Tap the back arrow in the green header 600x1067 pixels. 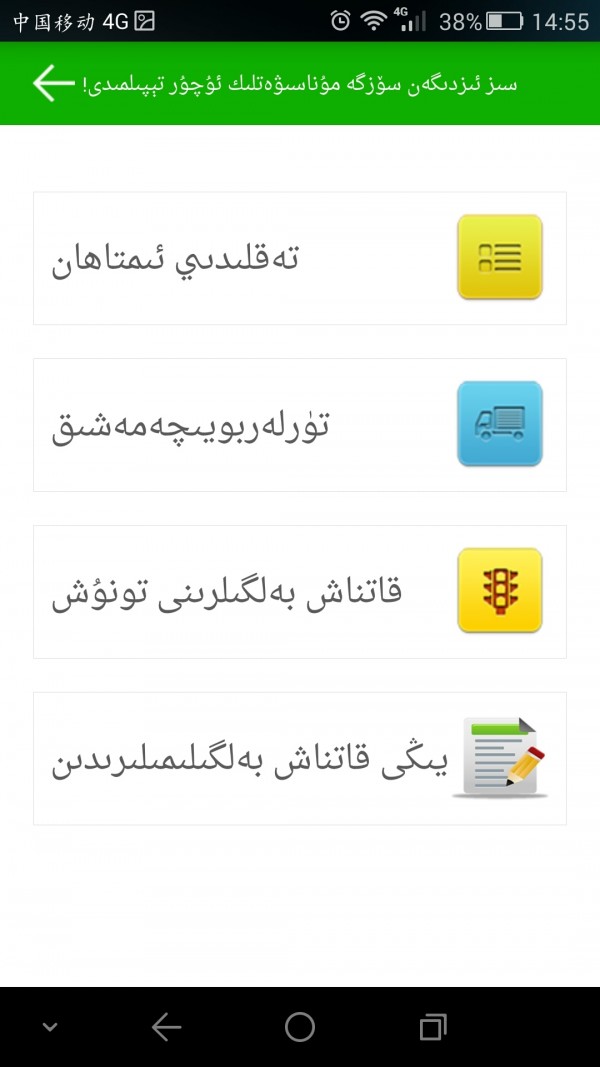click(x=53, y=83)
